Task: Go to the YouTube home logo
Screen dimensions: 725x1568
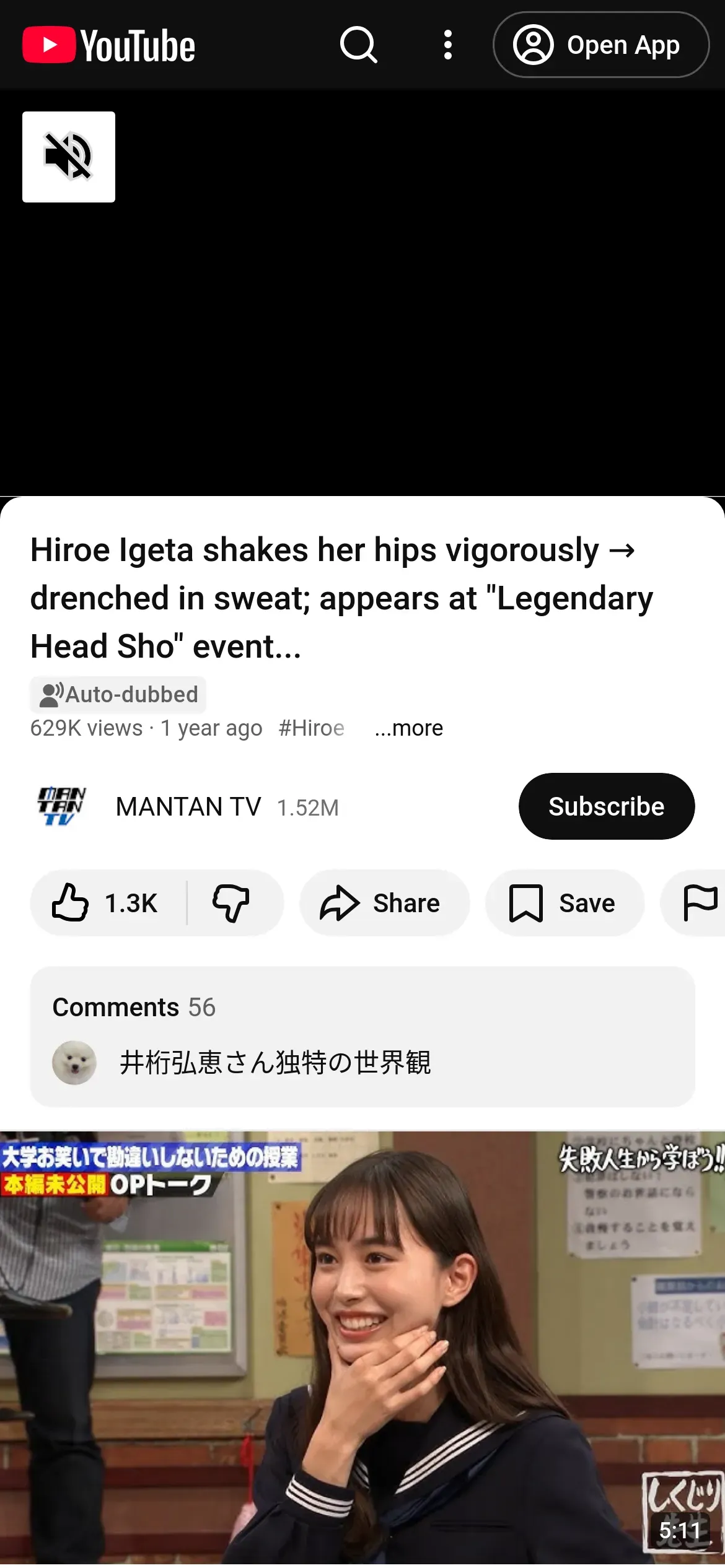Action: [109, 45]
